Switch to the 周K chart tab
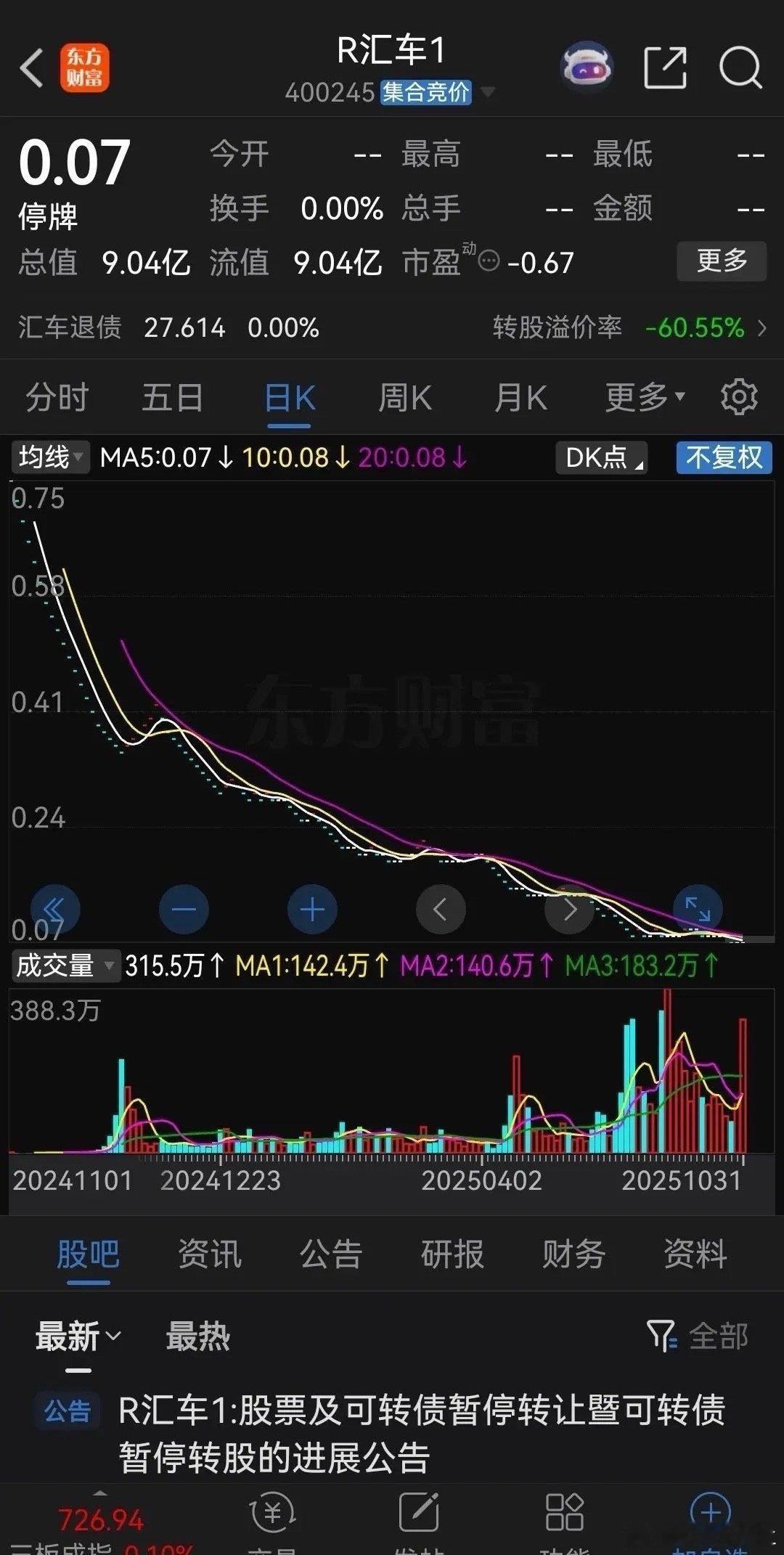The image size is (784, 1555). coord(405,398)
